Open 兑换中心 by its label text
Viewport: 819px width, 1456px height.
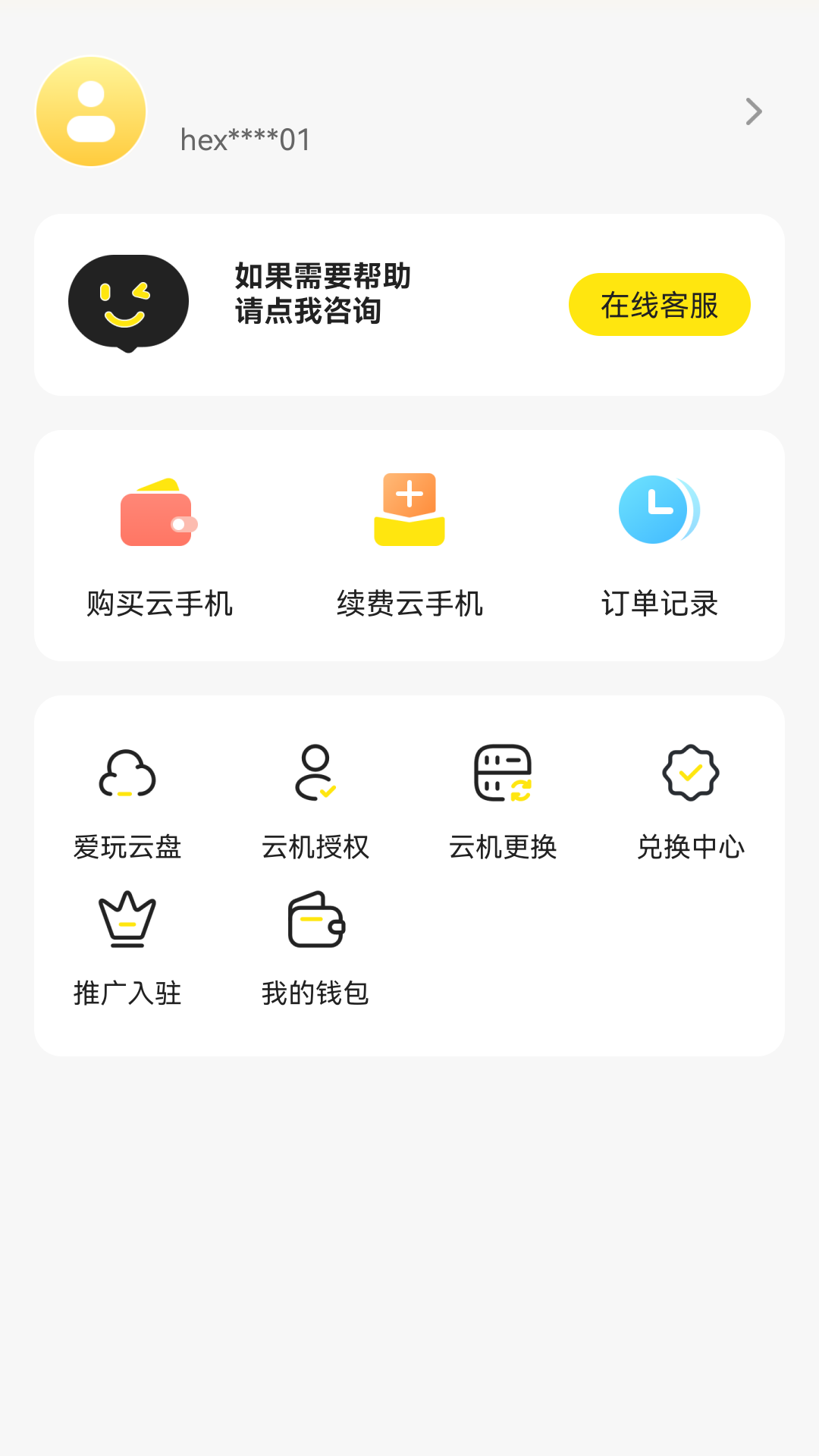691,848
